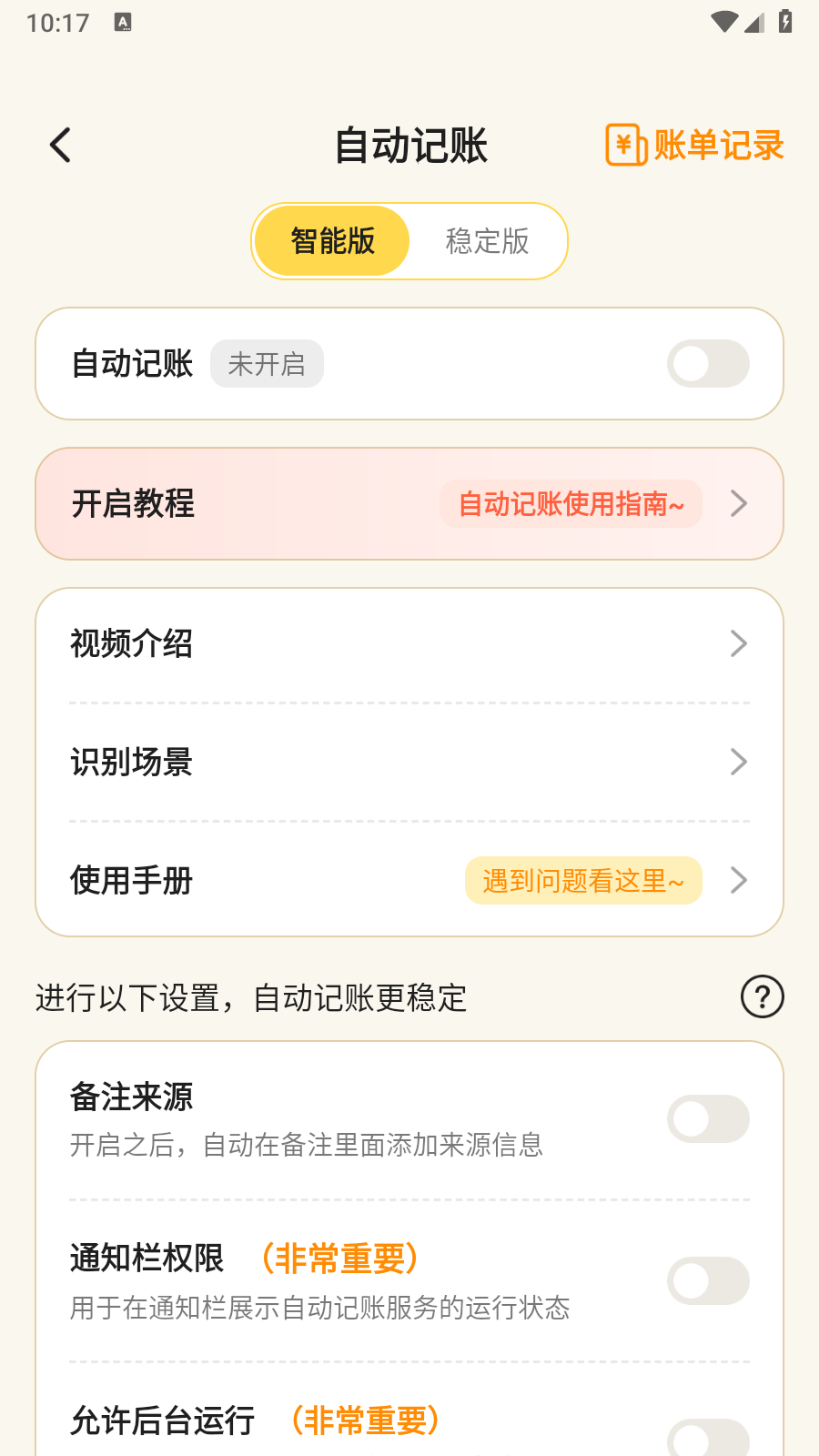Screen dimensions: 819x1456
Task: Click the keyboard 'A' icon in status bar
Action: click(x=121, y=22)
